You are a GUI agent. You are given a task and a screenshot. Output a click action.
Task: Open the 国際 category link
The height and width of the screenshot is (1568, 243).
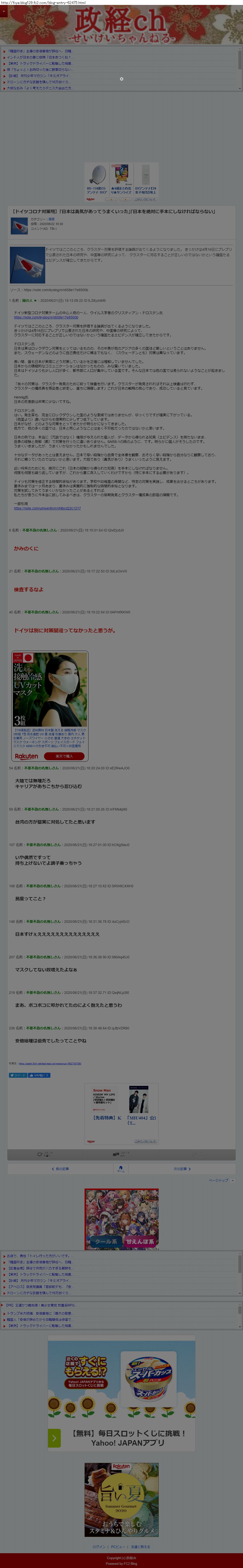(x=51, y=219)
